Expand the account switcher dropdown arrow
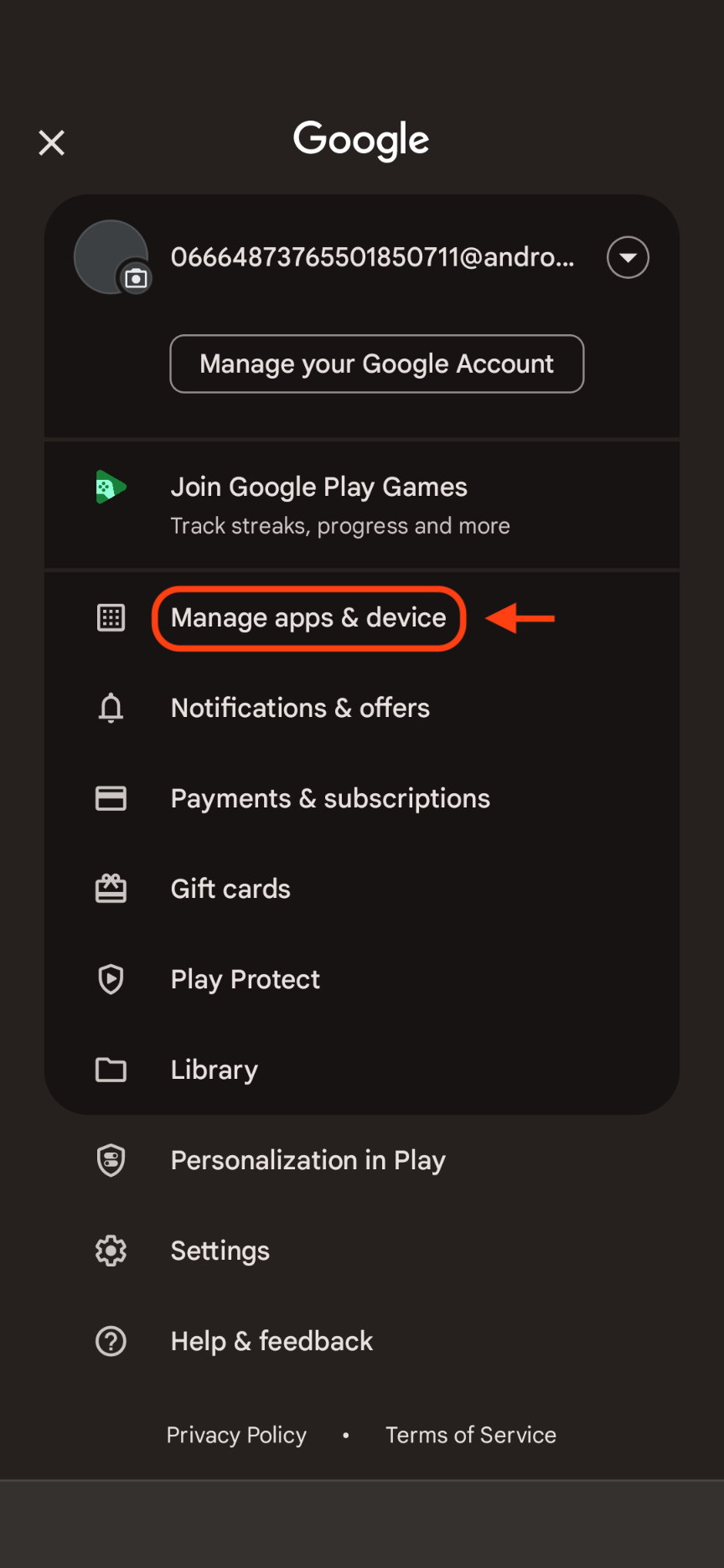The image size is (724, 1568). pos(628,257)
